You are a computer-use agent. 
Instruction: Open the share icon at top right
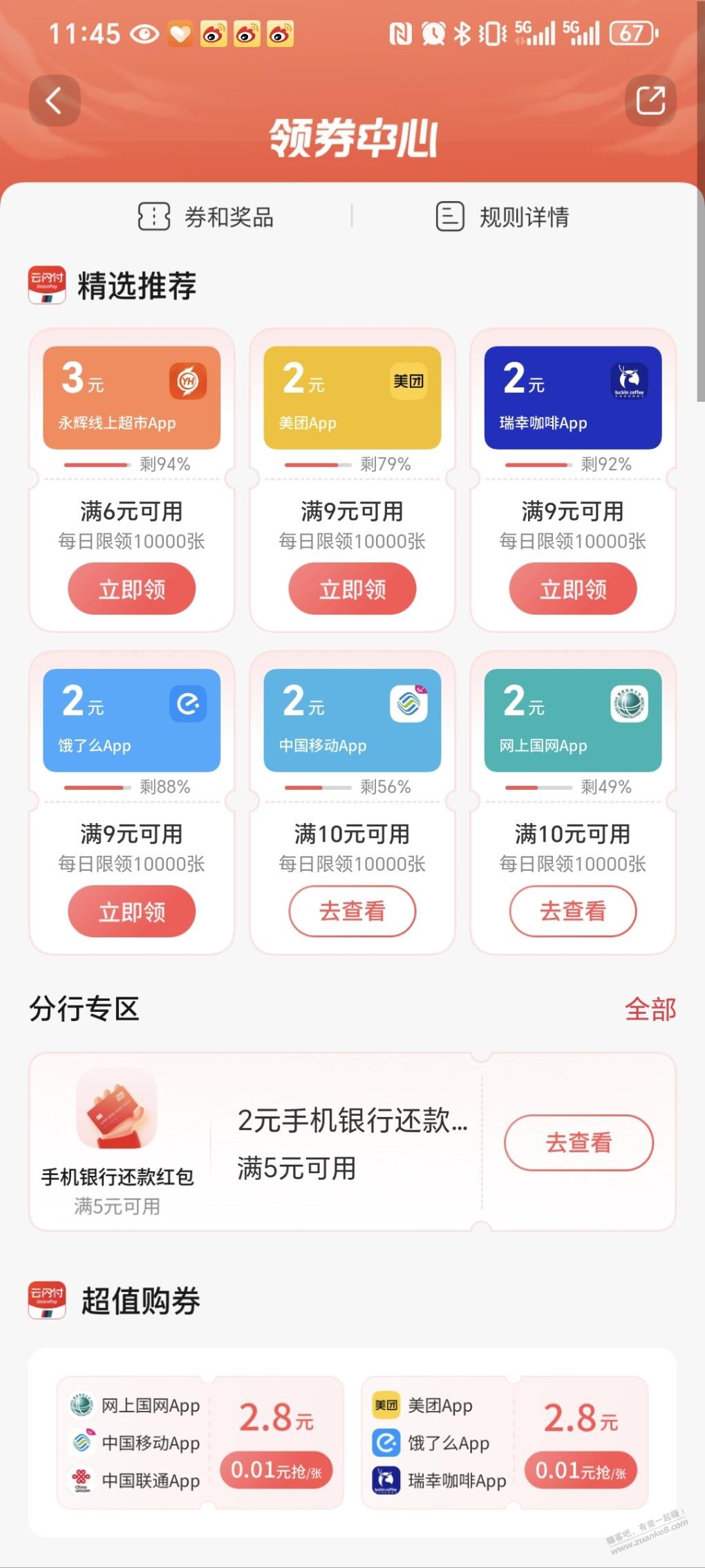click(x=650, y=101)
